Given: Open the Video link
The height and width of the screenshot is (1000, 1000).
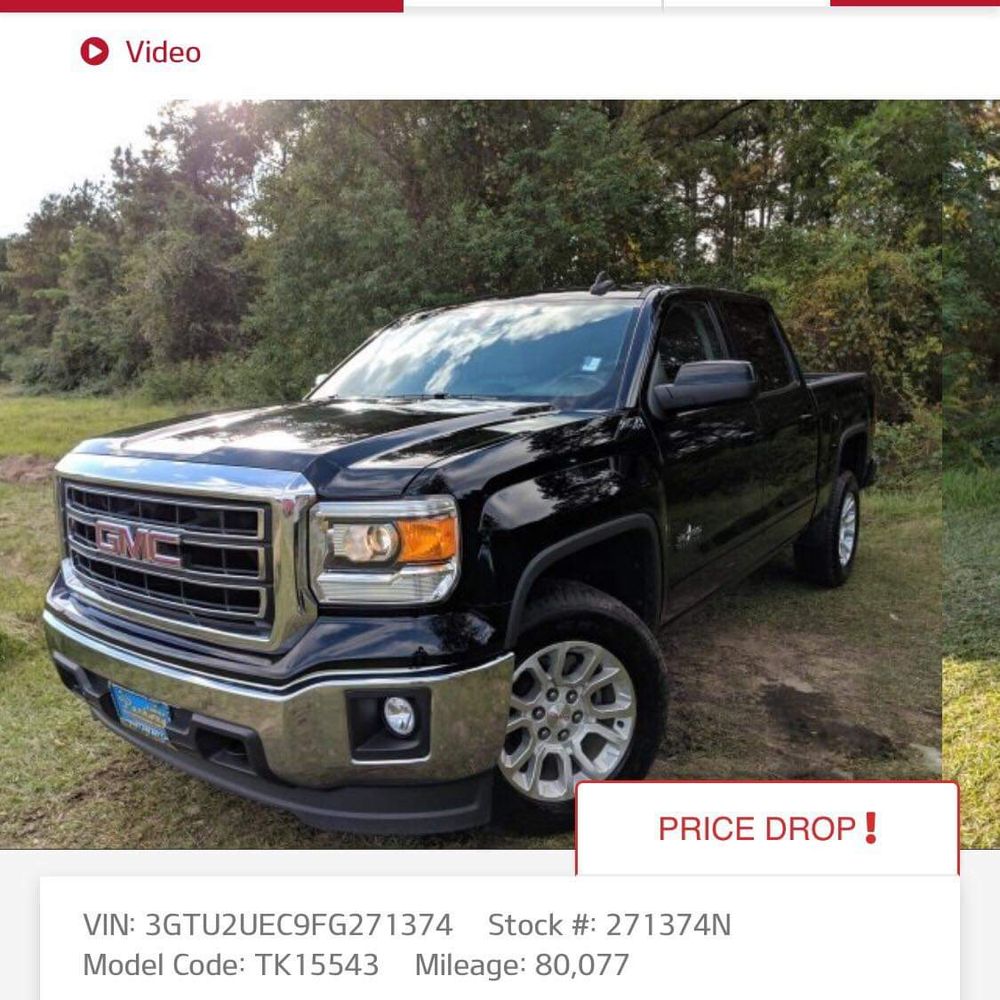Looking at the screenshot, I should coord(142,52).
